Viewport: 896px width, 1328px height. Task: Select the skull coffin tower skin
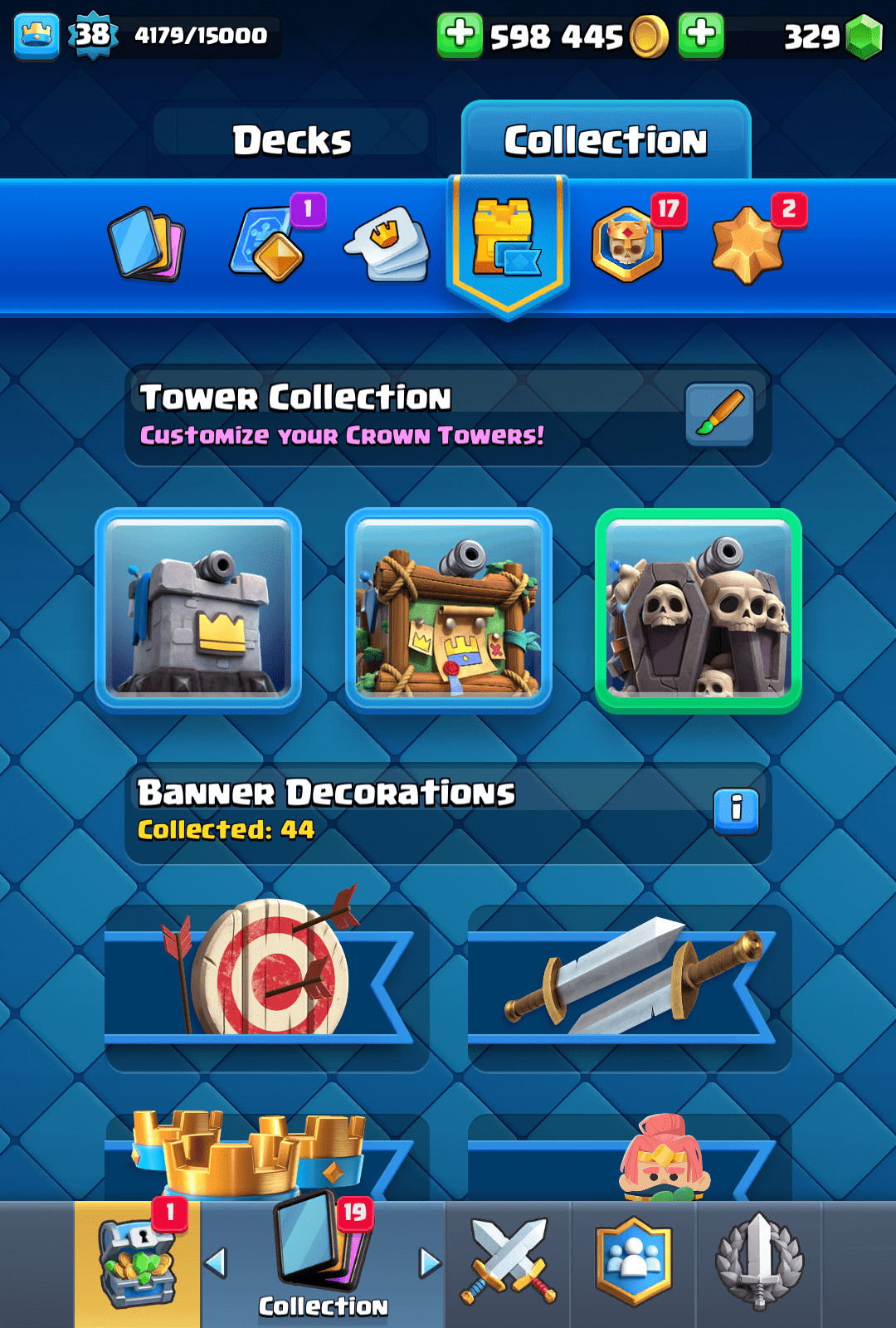coord(699,609)
